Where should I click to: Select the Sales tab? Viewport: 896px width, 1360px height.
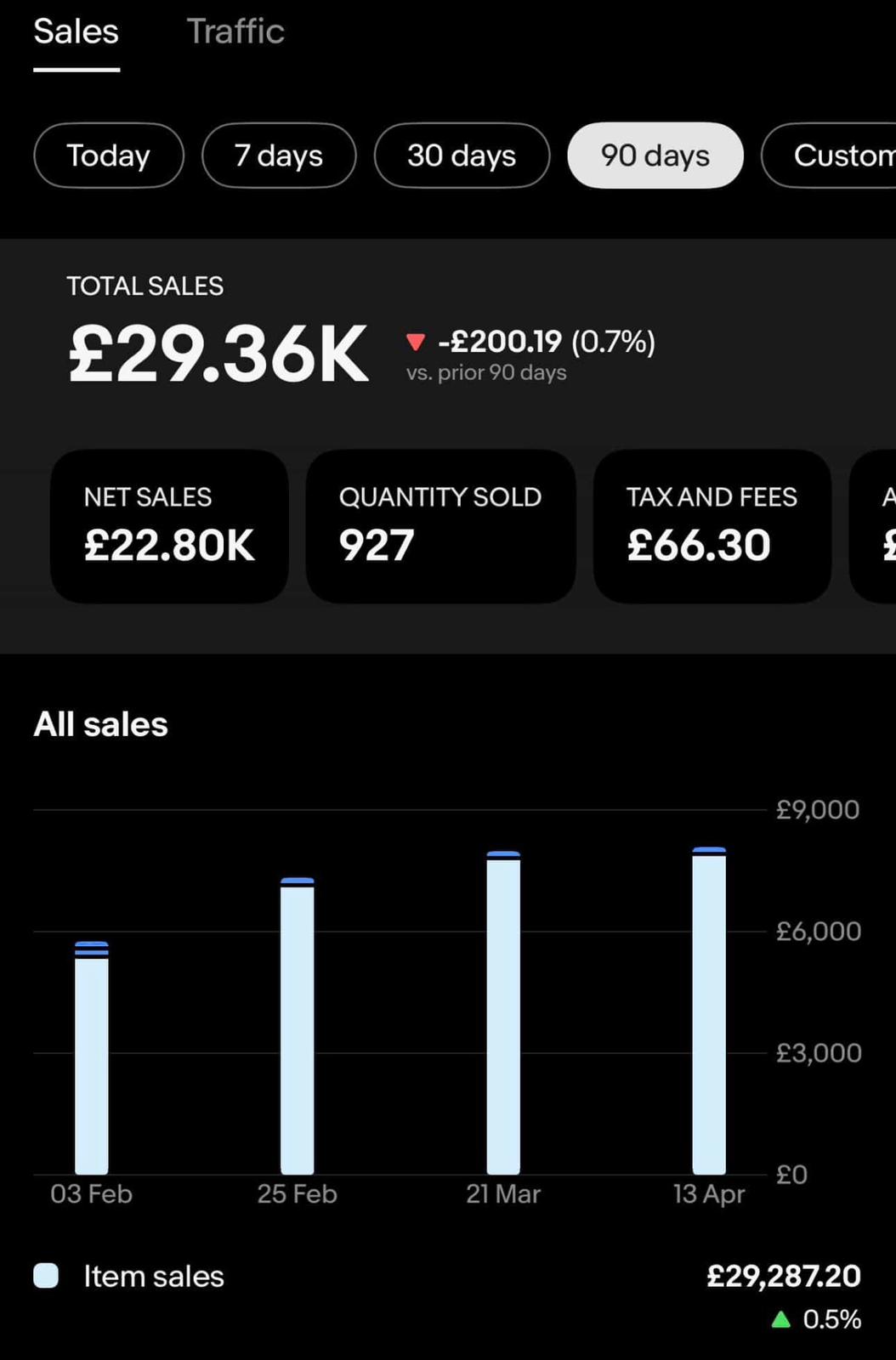click(75, 31)
